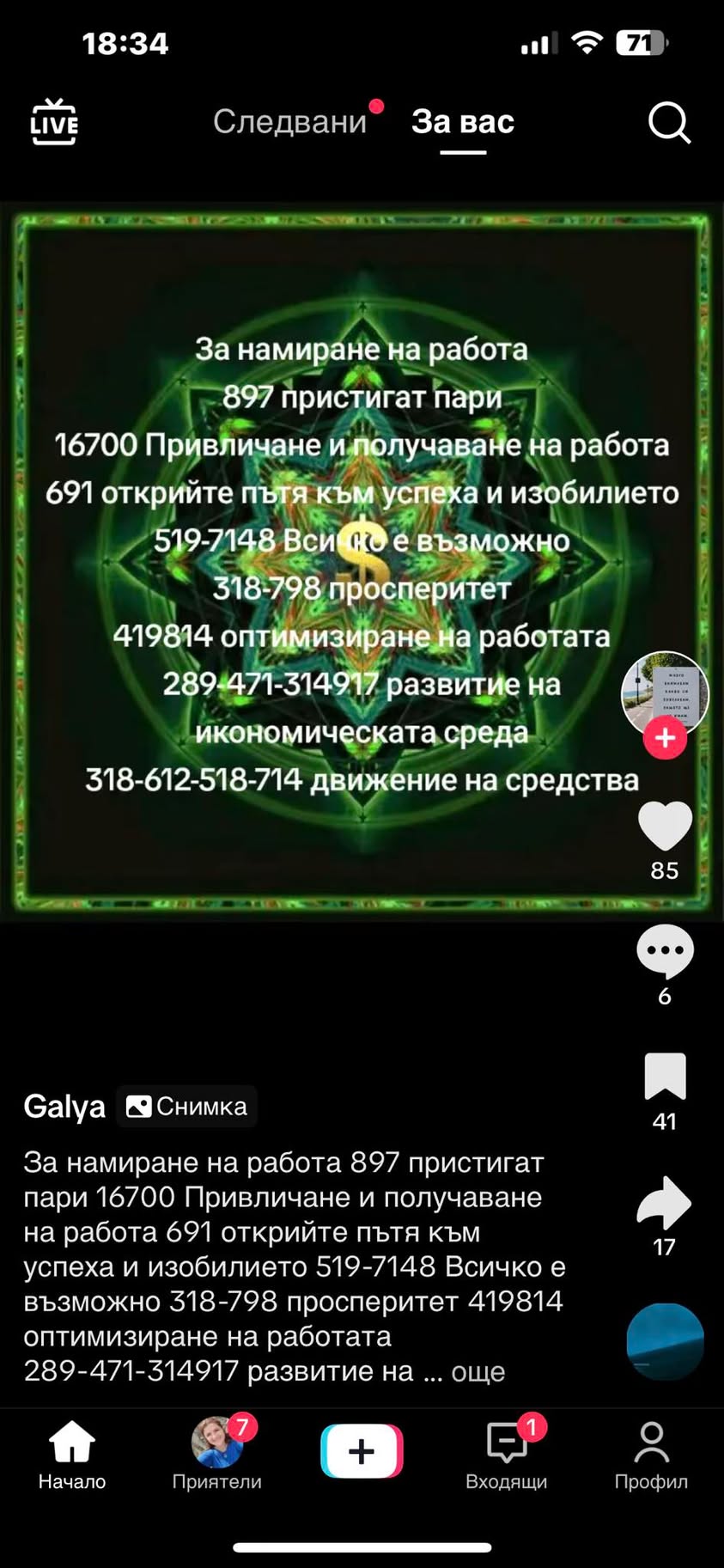Screen dimensions: 724x1568
Task: Switch to the Следвани tab
Action: 290,122
